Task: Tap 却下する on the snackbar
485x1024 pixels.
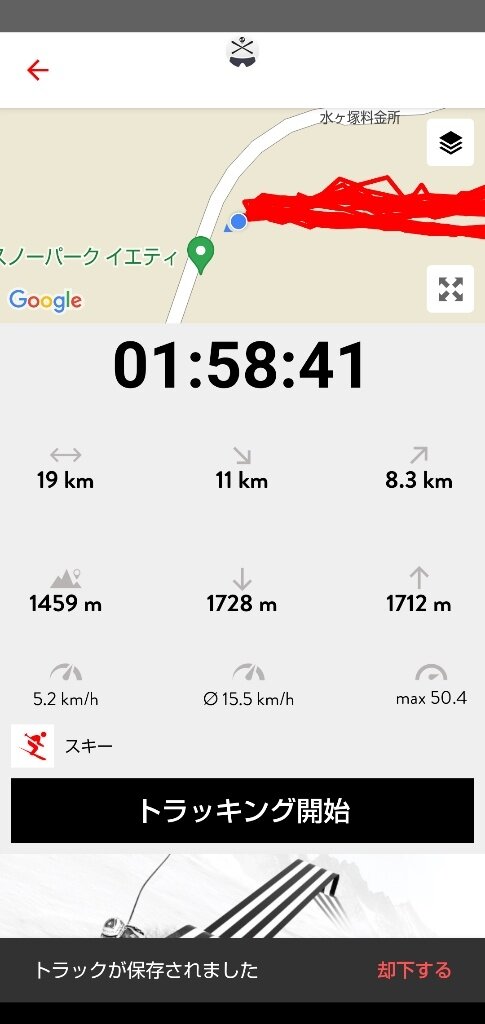Action: pos(414,970)
